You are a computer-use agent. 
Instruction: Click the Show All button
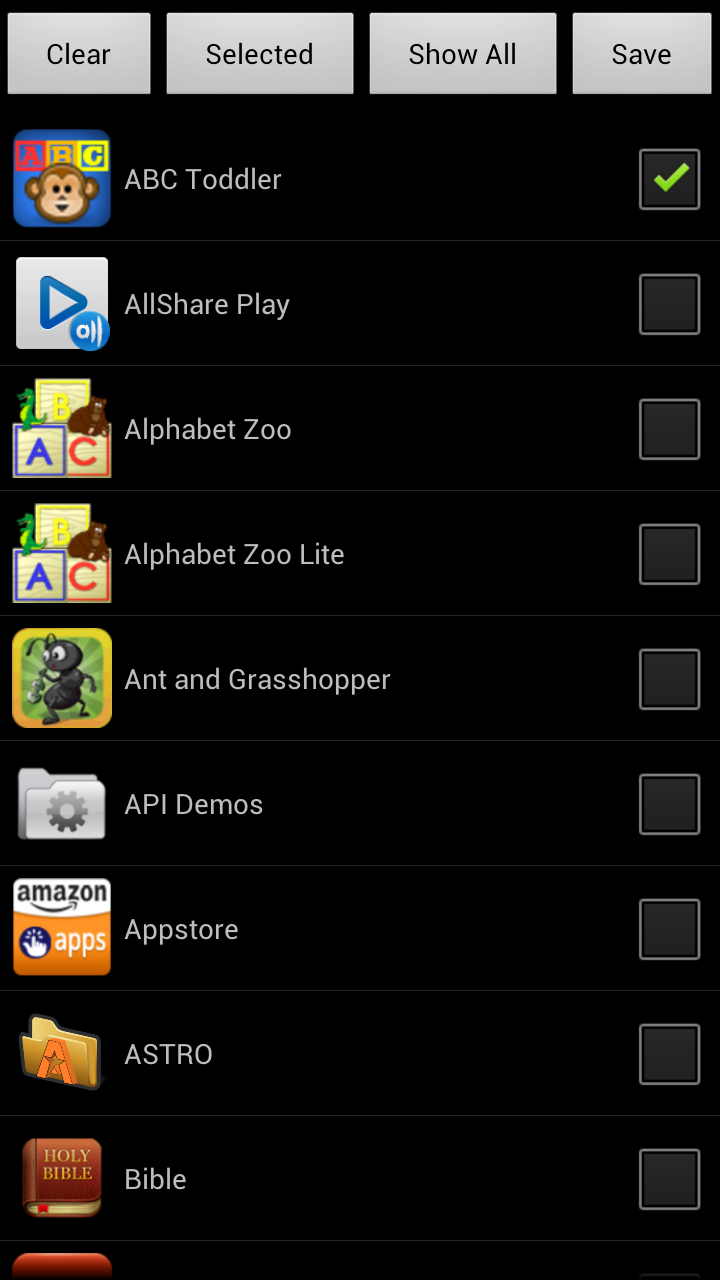click(x=462, y=53)
